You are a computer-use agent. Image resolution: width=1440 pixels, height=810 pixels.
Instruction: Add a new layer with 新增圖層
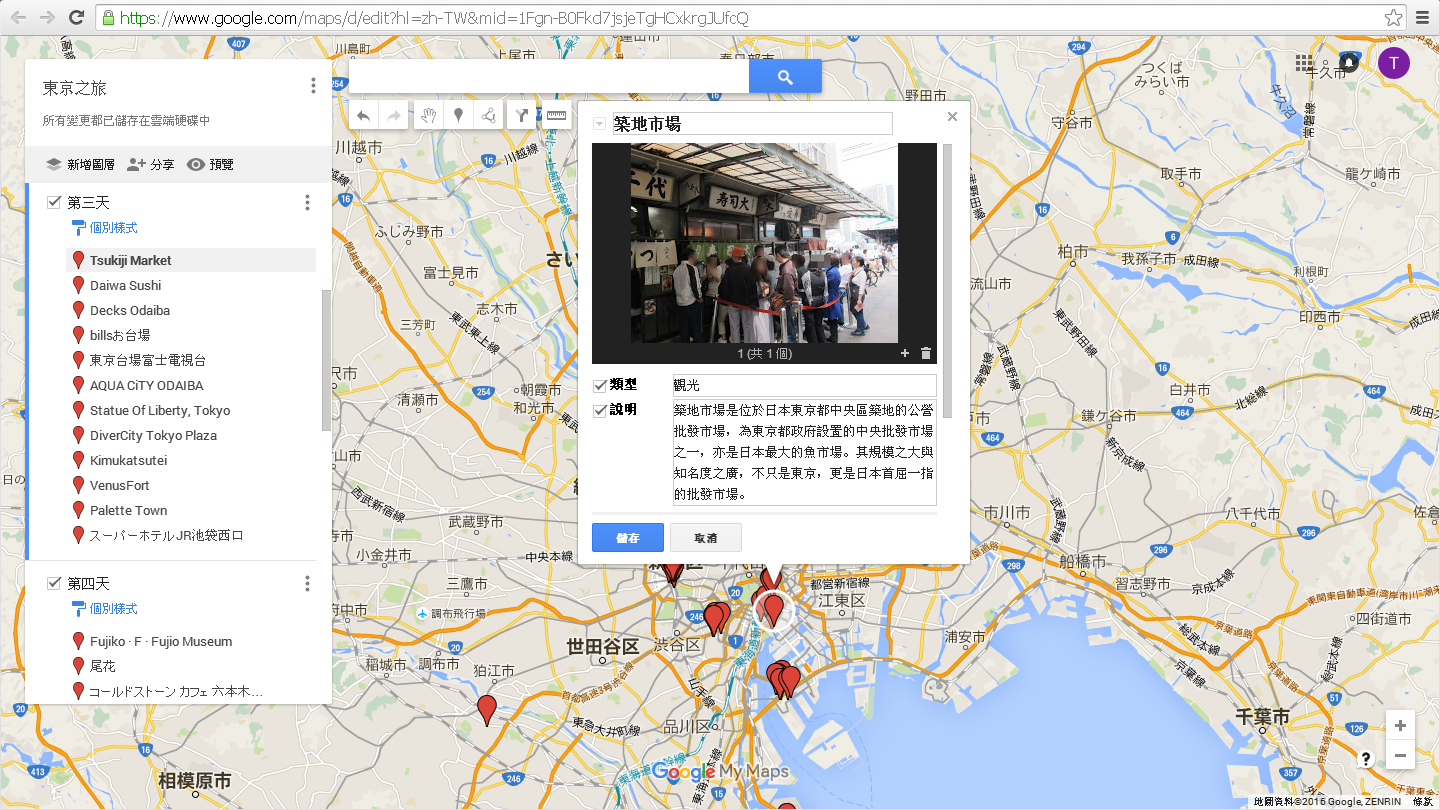point(80,164)
